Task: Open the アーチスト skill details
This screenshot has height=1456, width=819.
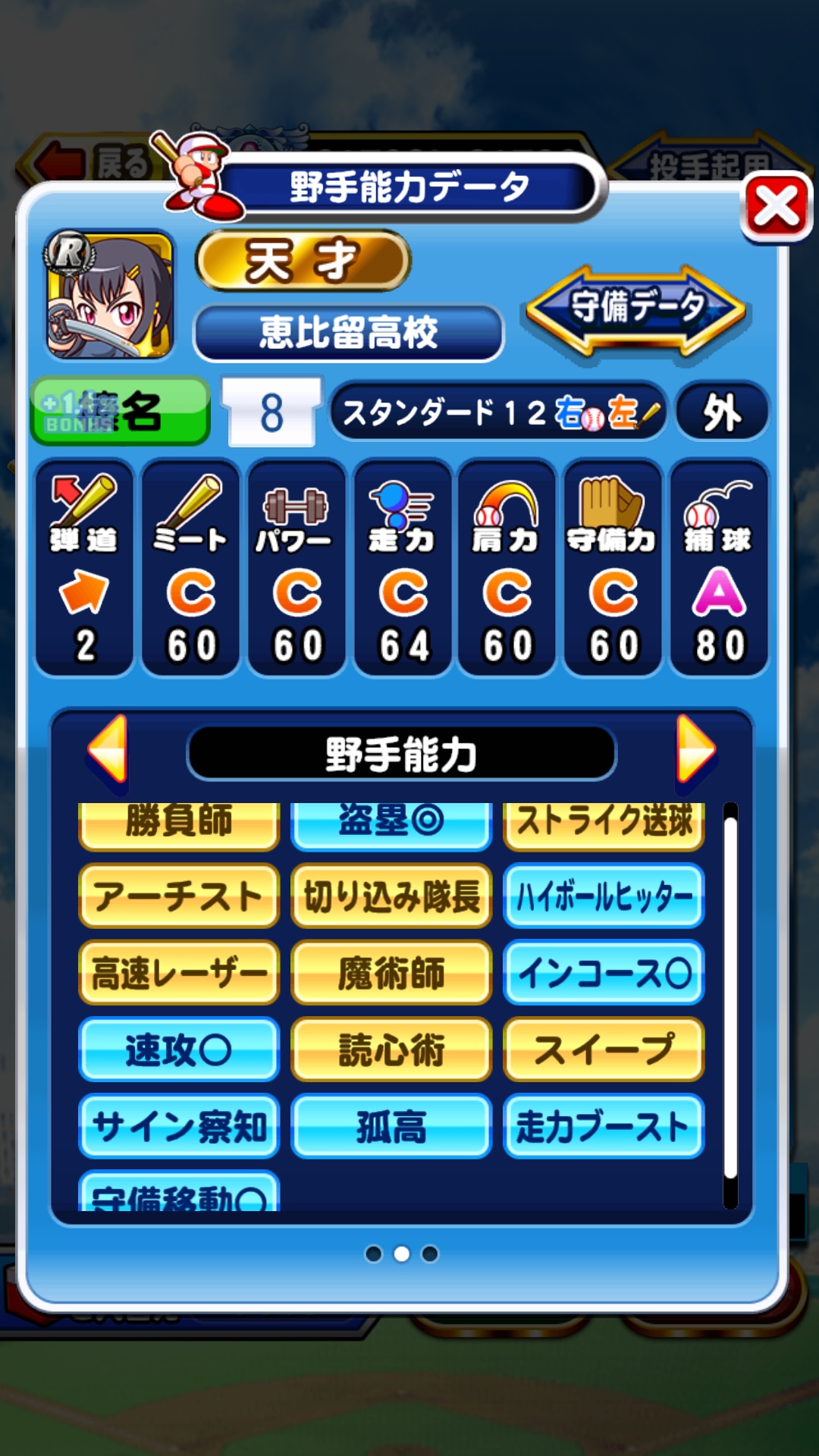Action: 179,896
